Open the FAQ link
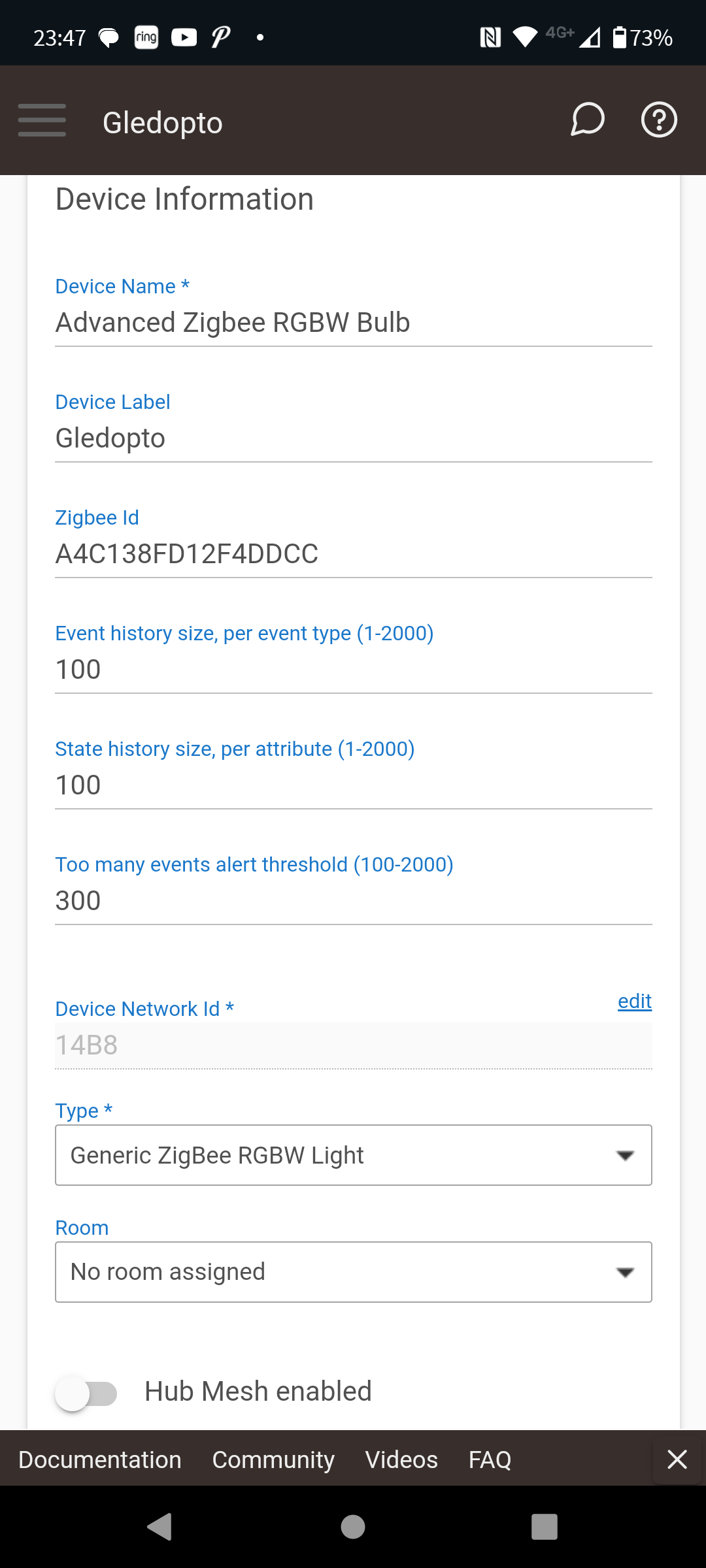 click(x=490, y=1460)
